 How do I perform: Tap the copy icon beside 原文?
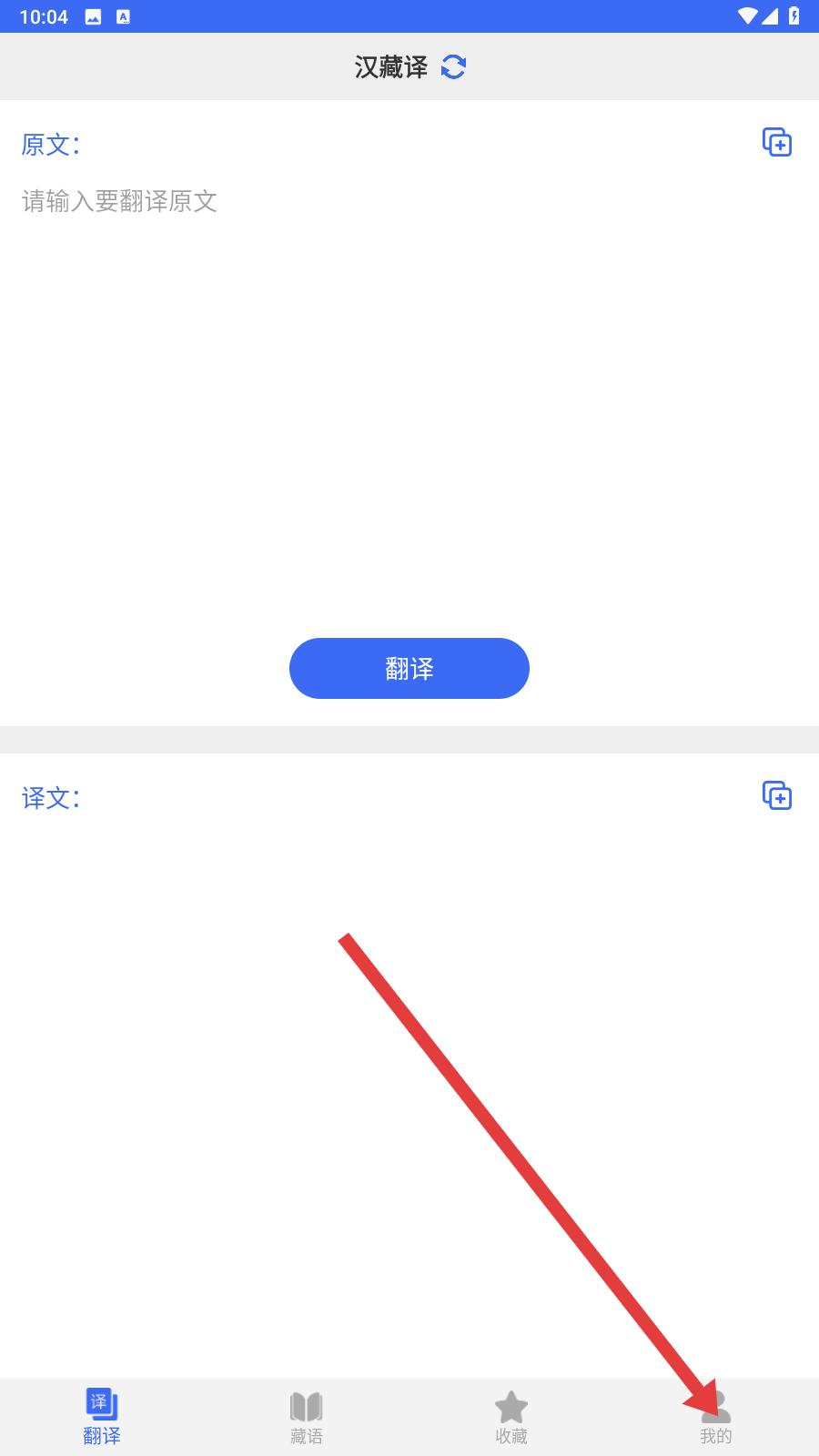[777, 142]
